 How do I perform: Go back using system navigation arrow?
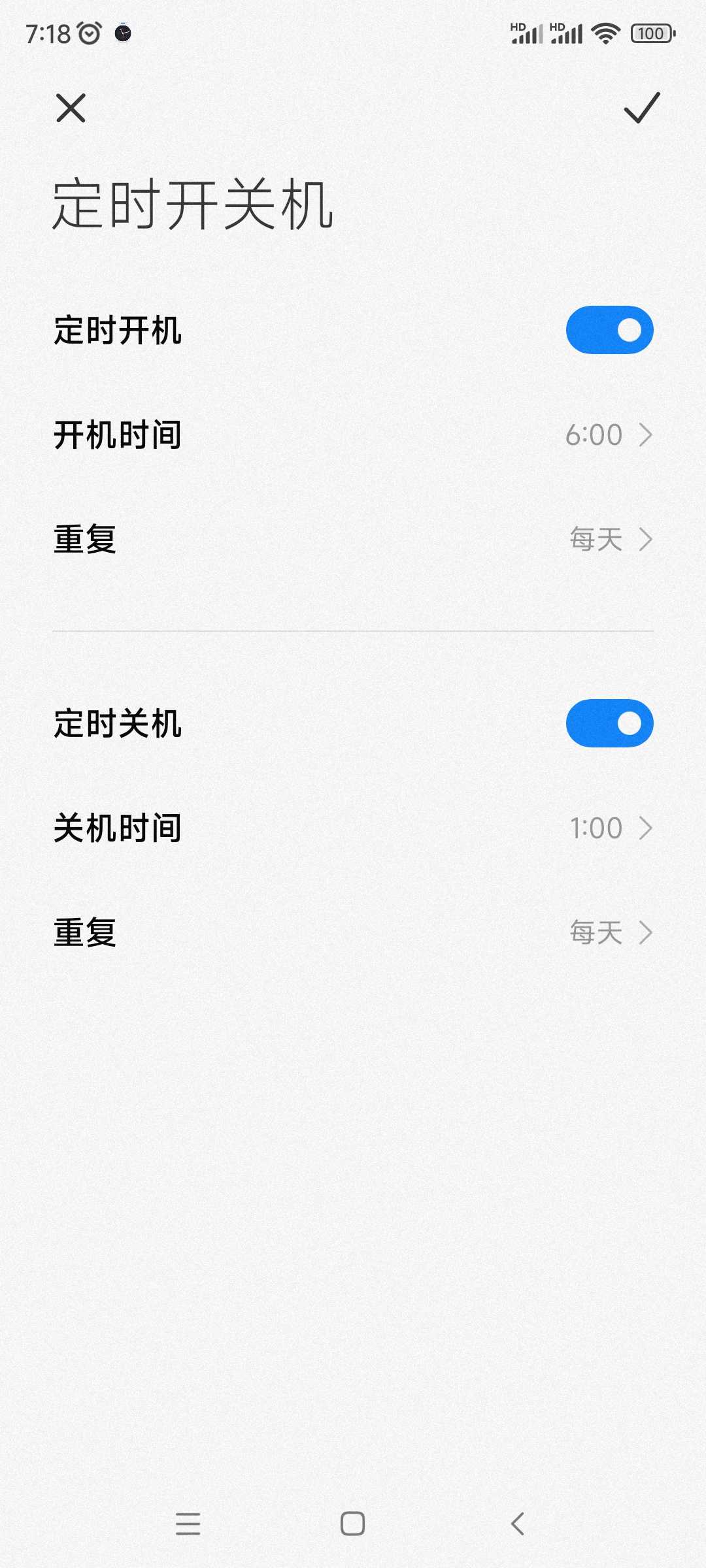coord(518,1524)
